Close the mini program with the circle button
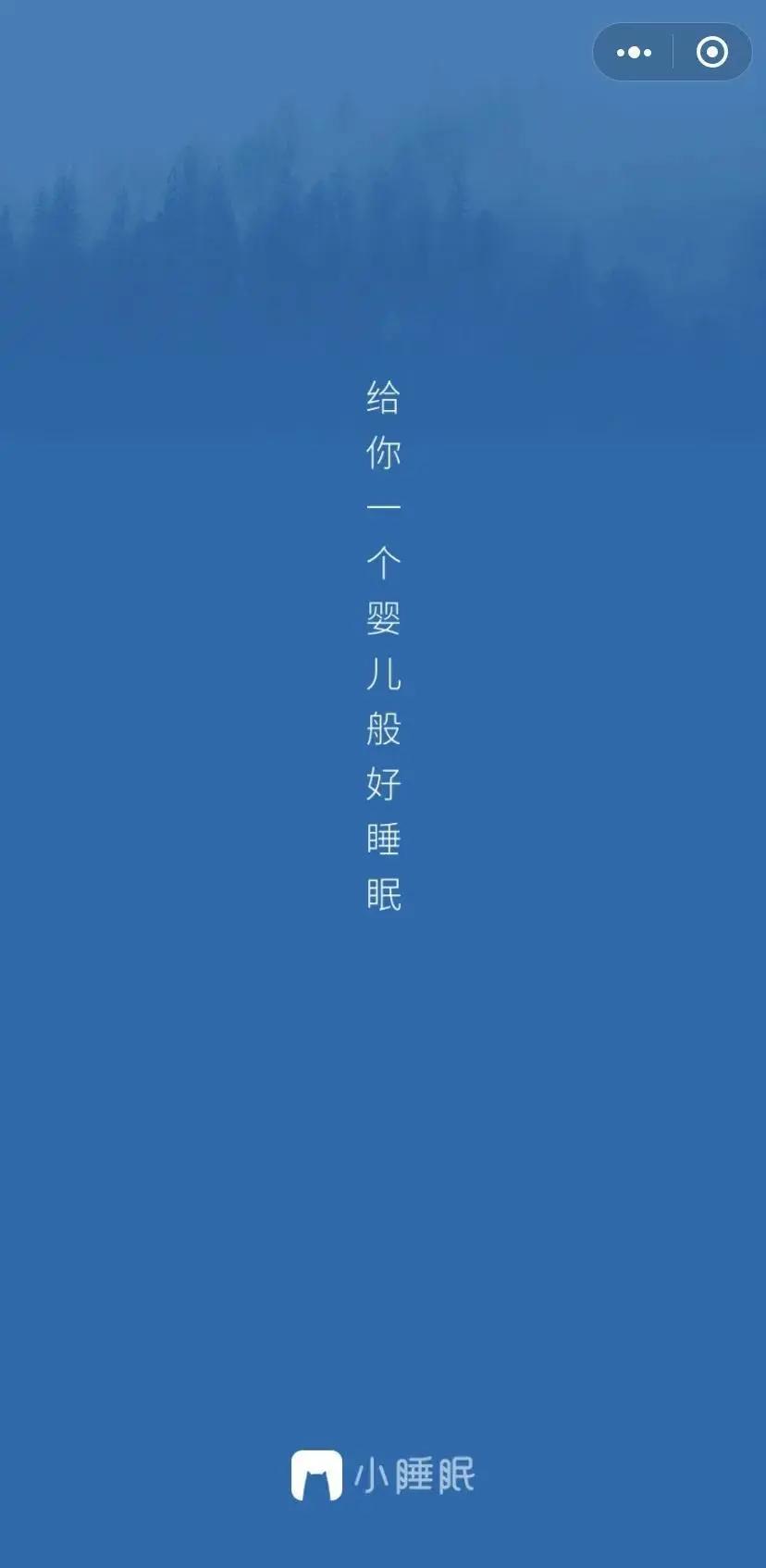This screenshot has height=1568, width=766. click(x=711, y=53)
